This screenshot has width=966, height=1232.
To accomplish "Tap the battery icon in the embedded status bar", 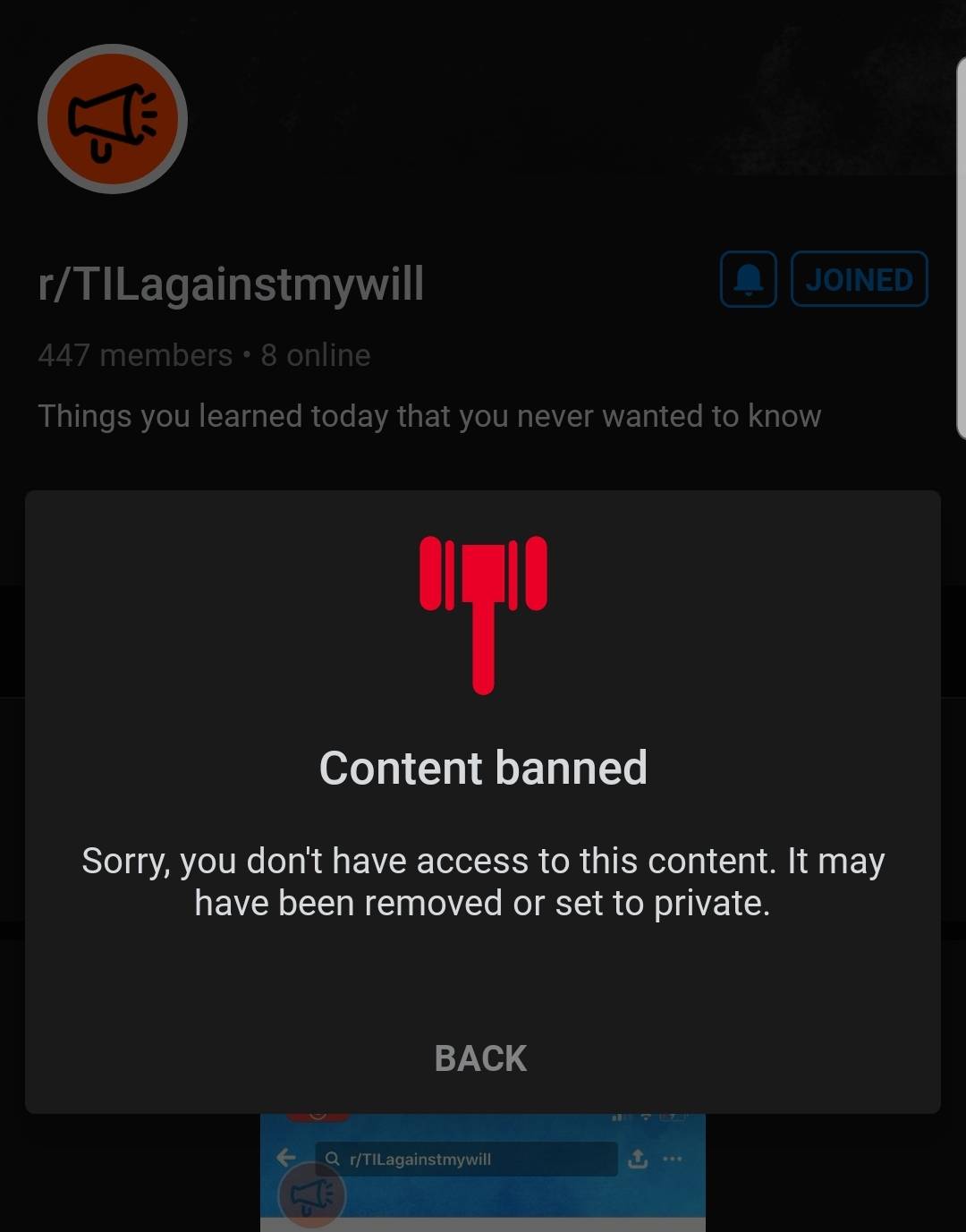I will pyautogui.click(x=672, y=1117).
